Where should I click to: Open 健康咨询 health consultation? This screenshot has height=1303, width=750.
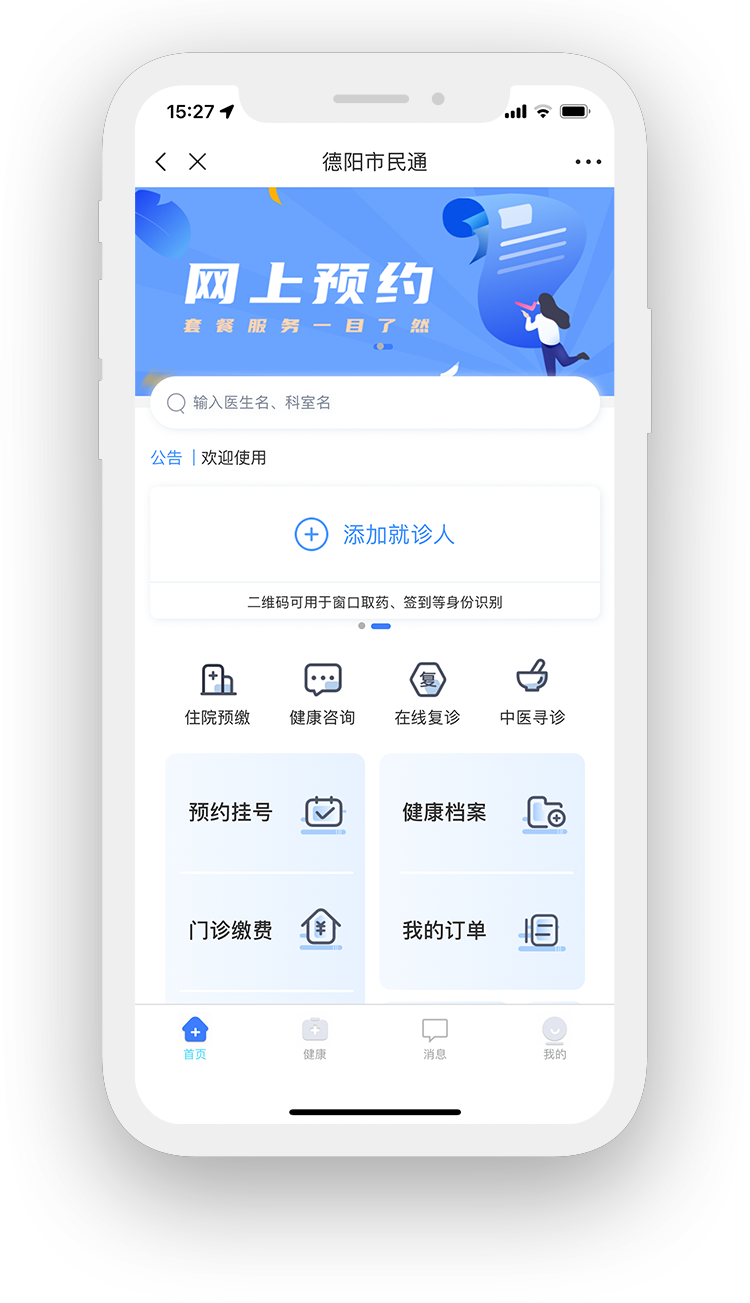click(x=322, y=694)
